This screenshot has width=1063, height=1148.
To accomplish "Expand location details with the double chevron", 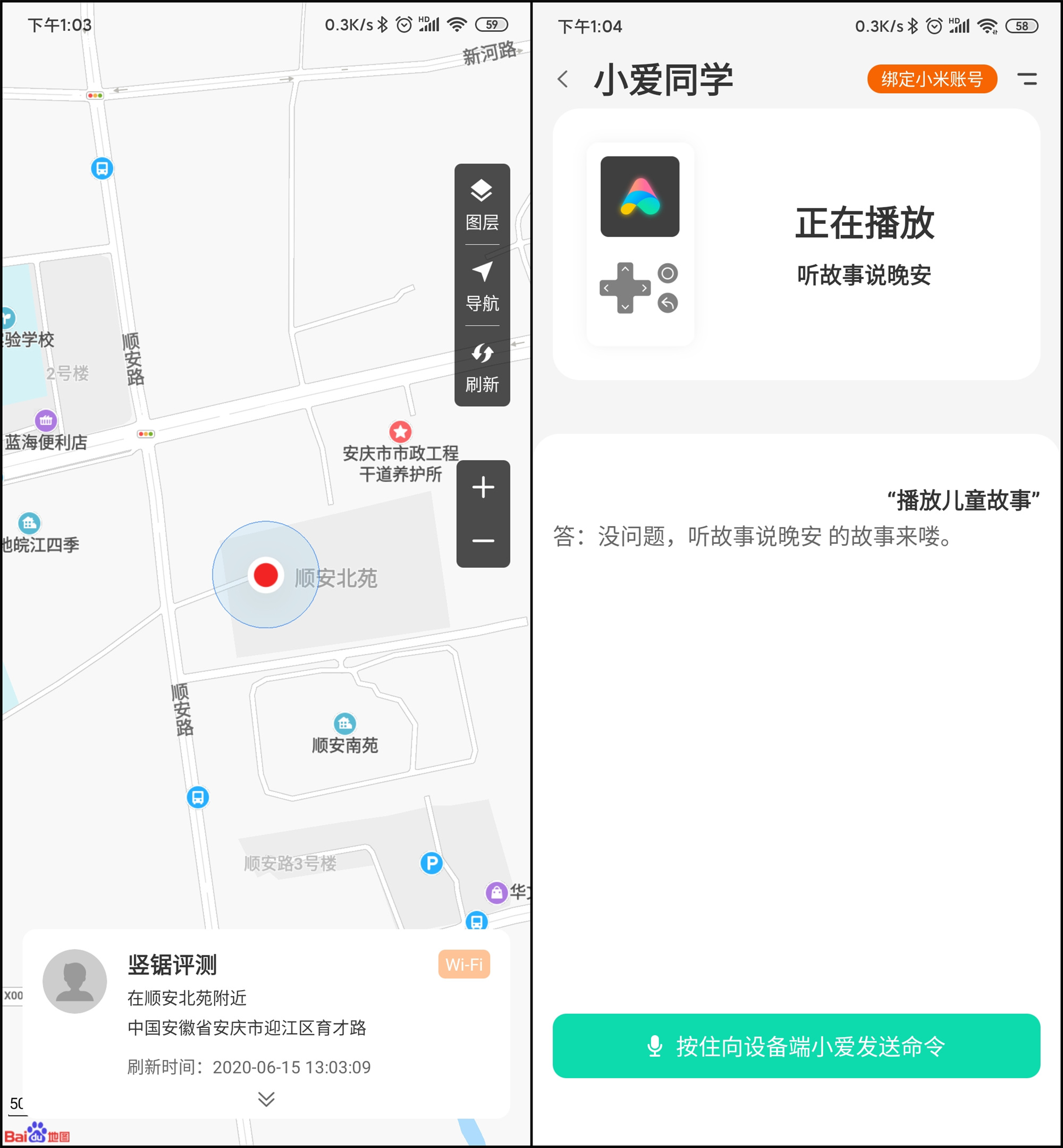I will 266,1100.
